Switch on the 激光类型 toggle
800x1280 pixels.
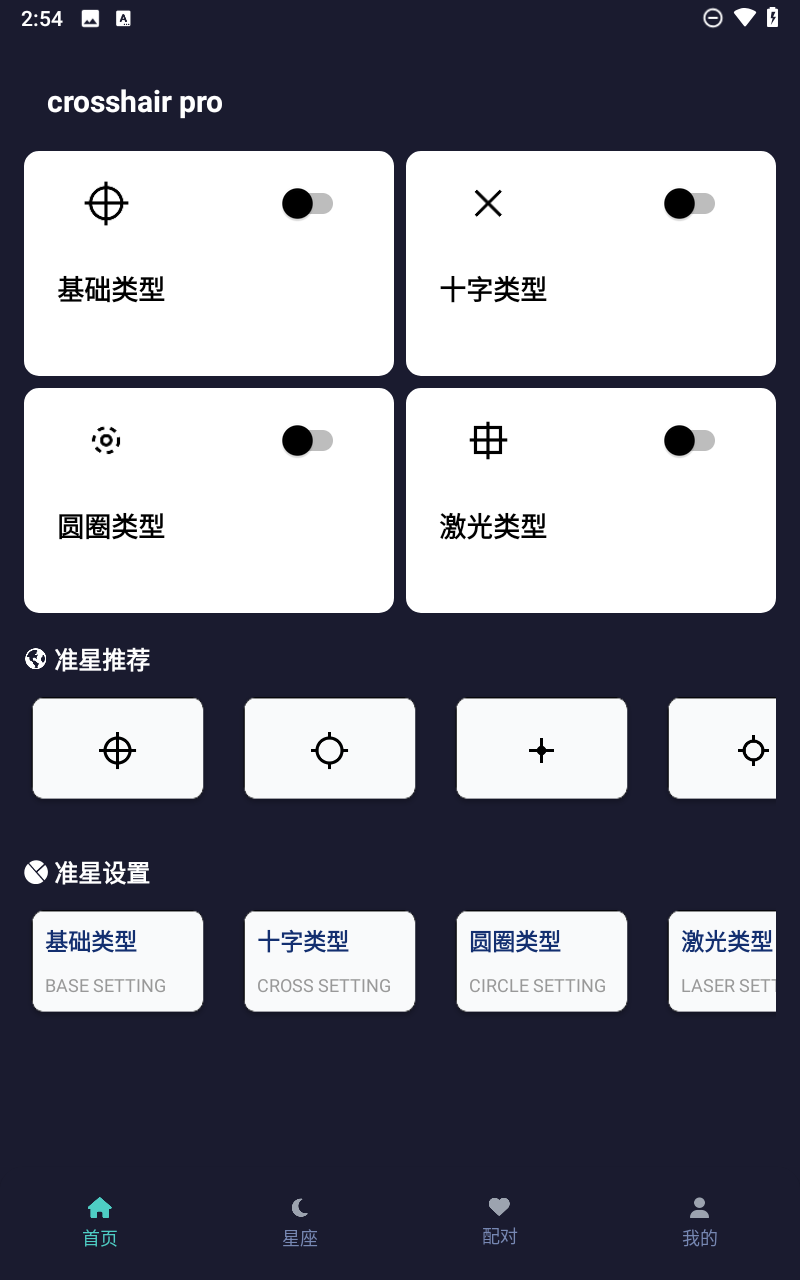tap(689, 441)
